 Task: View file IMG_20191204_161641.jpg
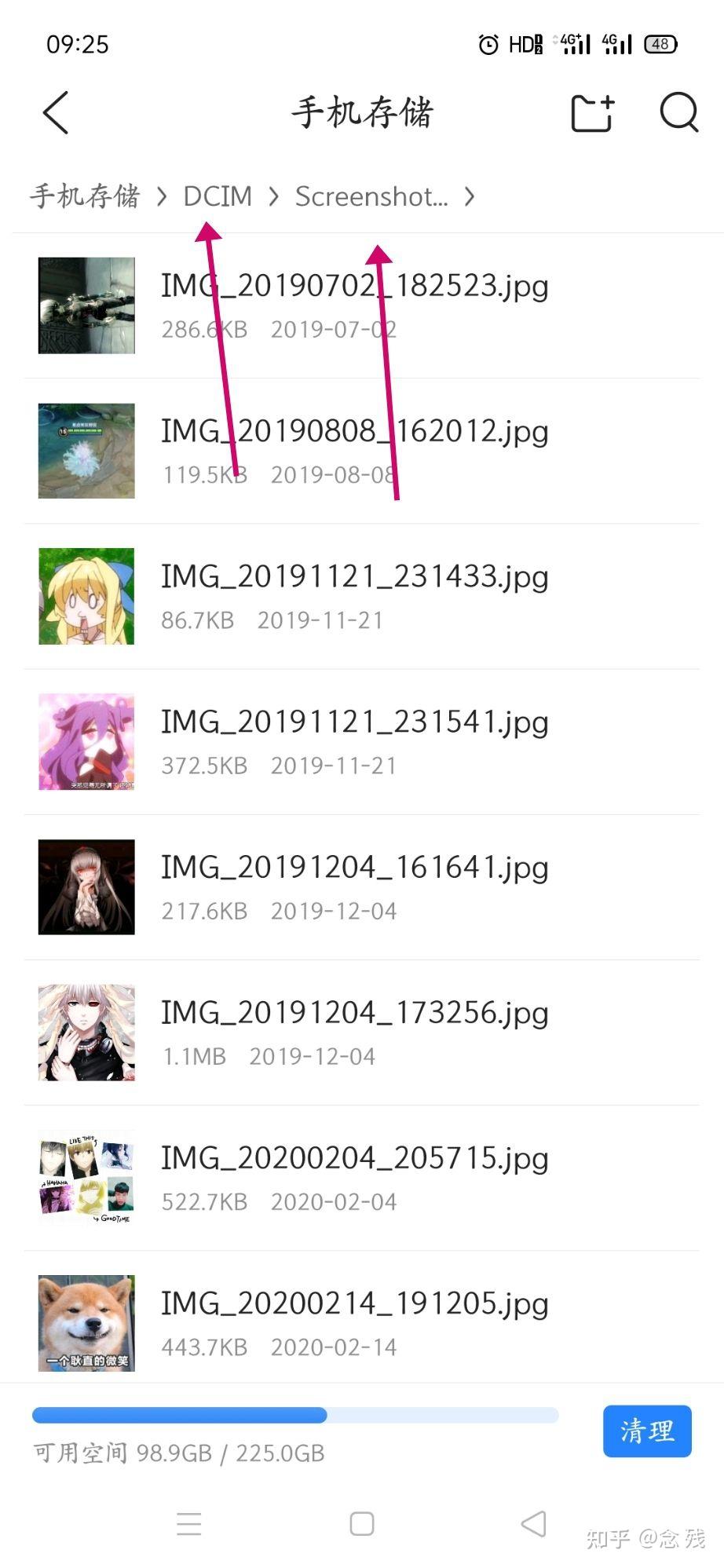tap(354, 886)
